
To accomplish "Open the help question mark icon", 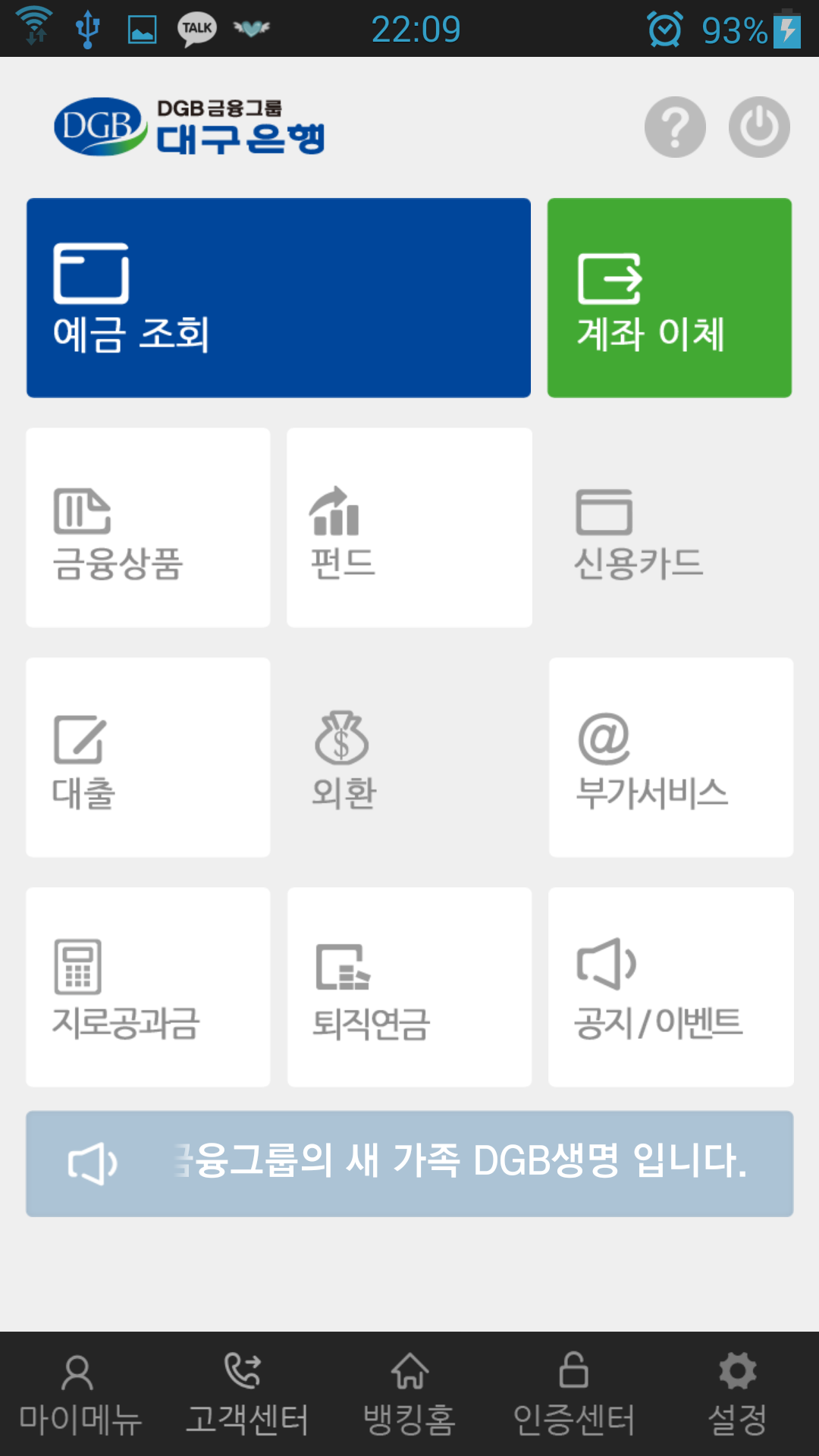I will (x=675, y=127).
